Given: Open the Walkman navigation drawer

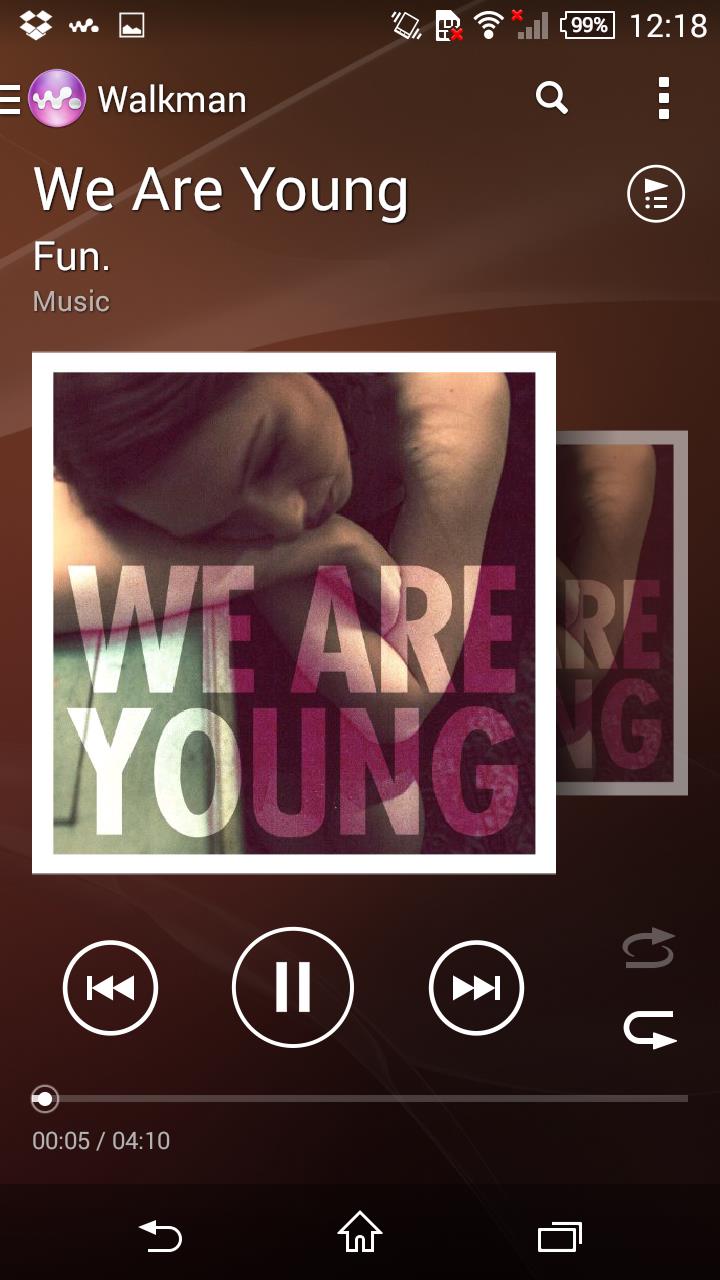Looking at the screenshot, I should pos(12,99).
